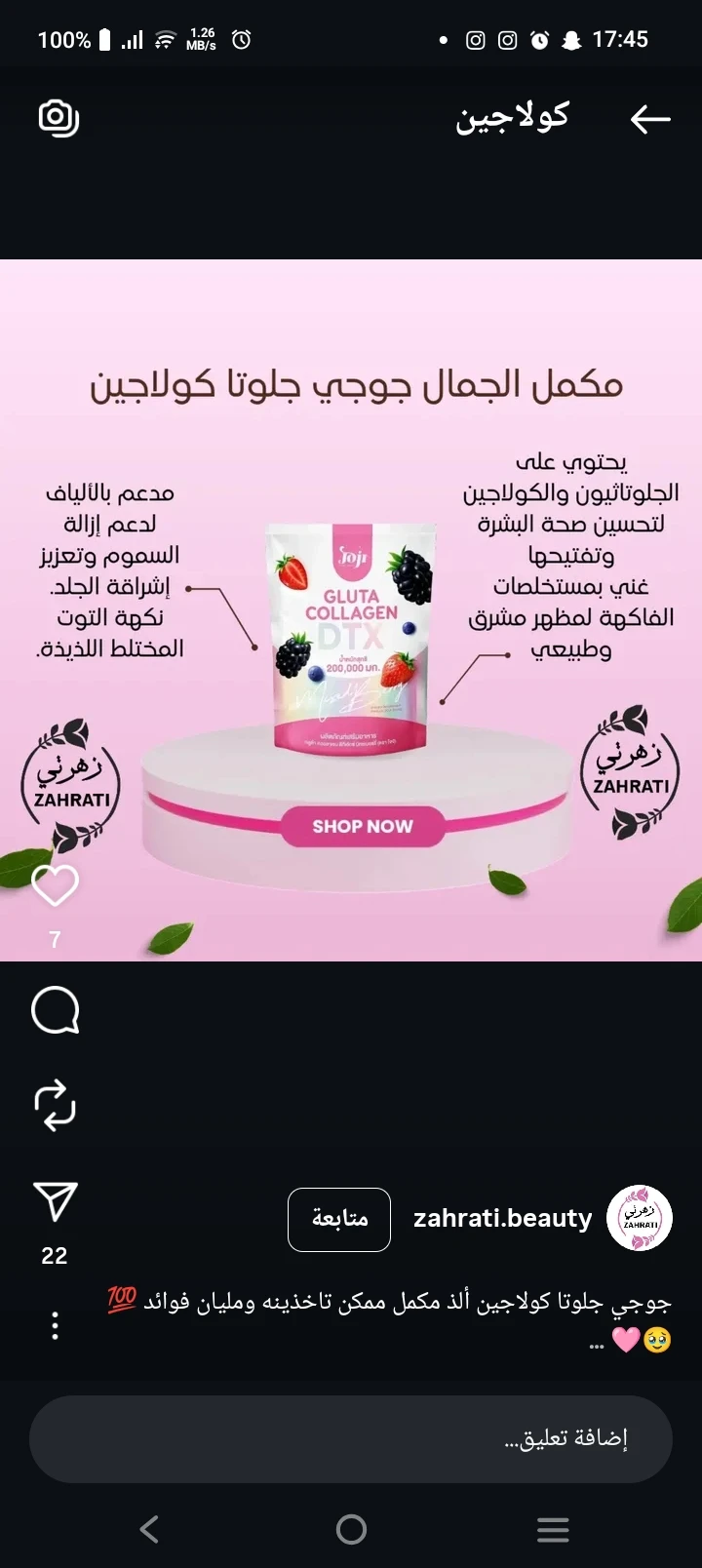The width and height of the screenshot is (702, 1568).
Task: Open the three-dot options menu
Action: (x=55, y=1325)
